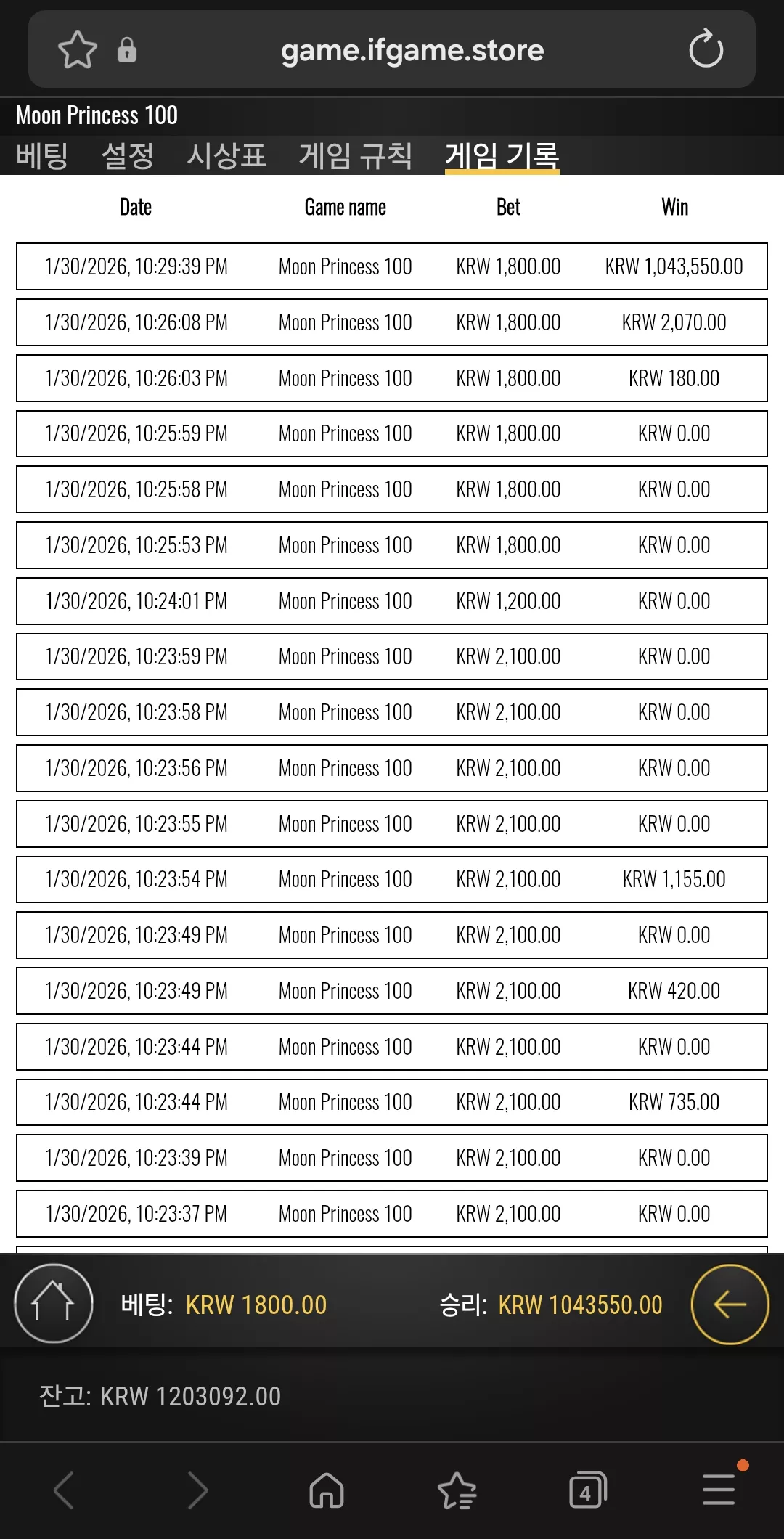
Task: Open the browser tabs switcher showing 4
Action: pyautogui.click(x=588, y=1491)
